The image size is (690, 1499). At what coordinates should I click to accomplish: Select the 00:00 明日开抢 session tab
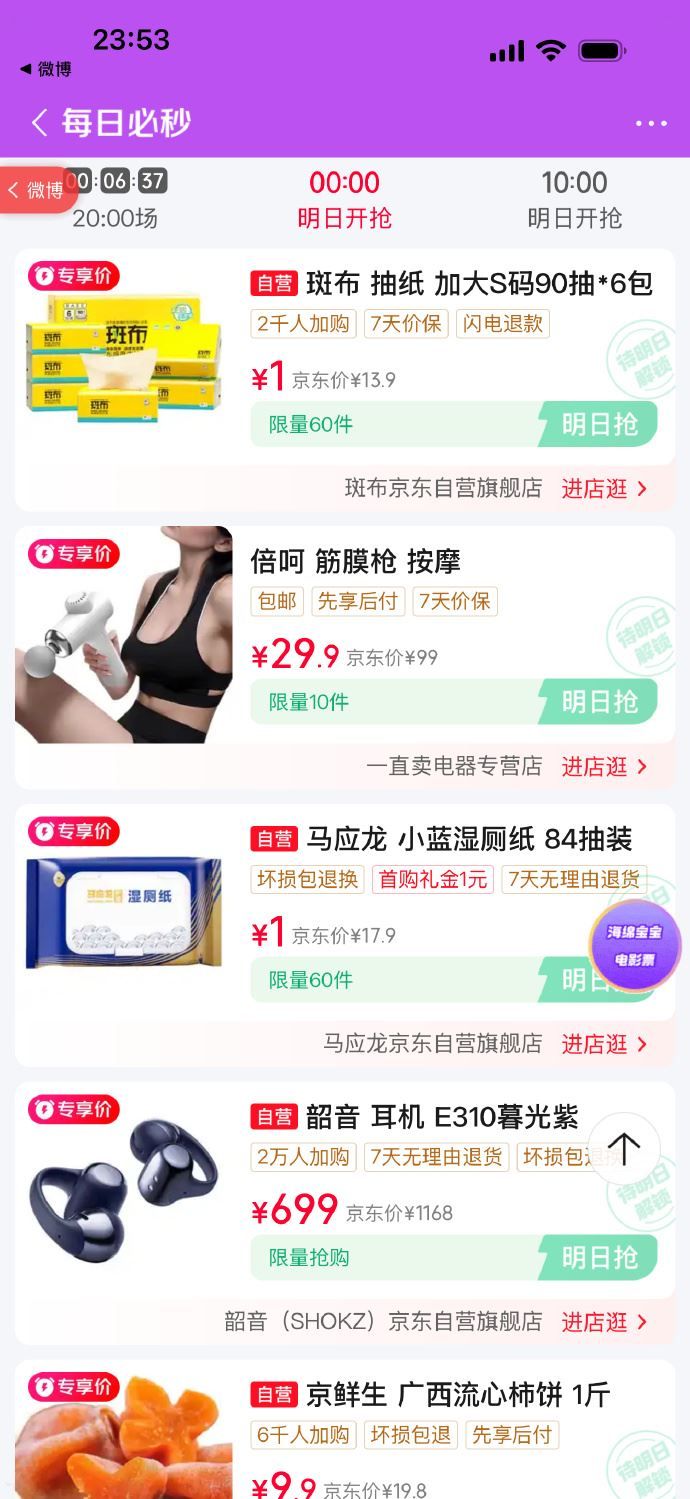[x=344, y=200]
